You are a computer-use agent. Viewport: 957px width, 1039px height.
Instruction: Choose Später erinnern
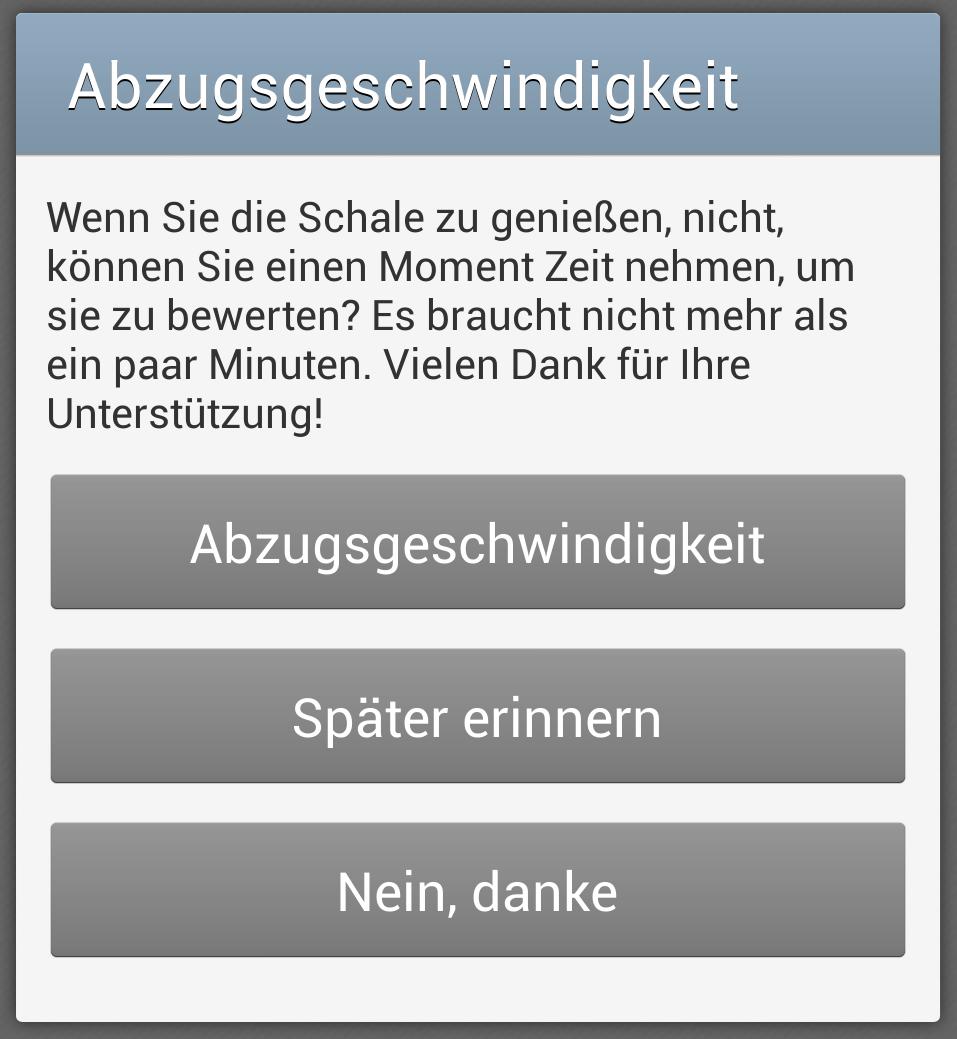pos(478,716)
